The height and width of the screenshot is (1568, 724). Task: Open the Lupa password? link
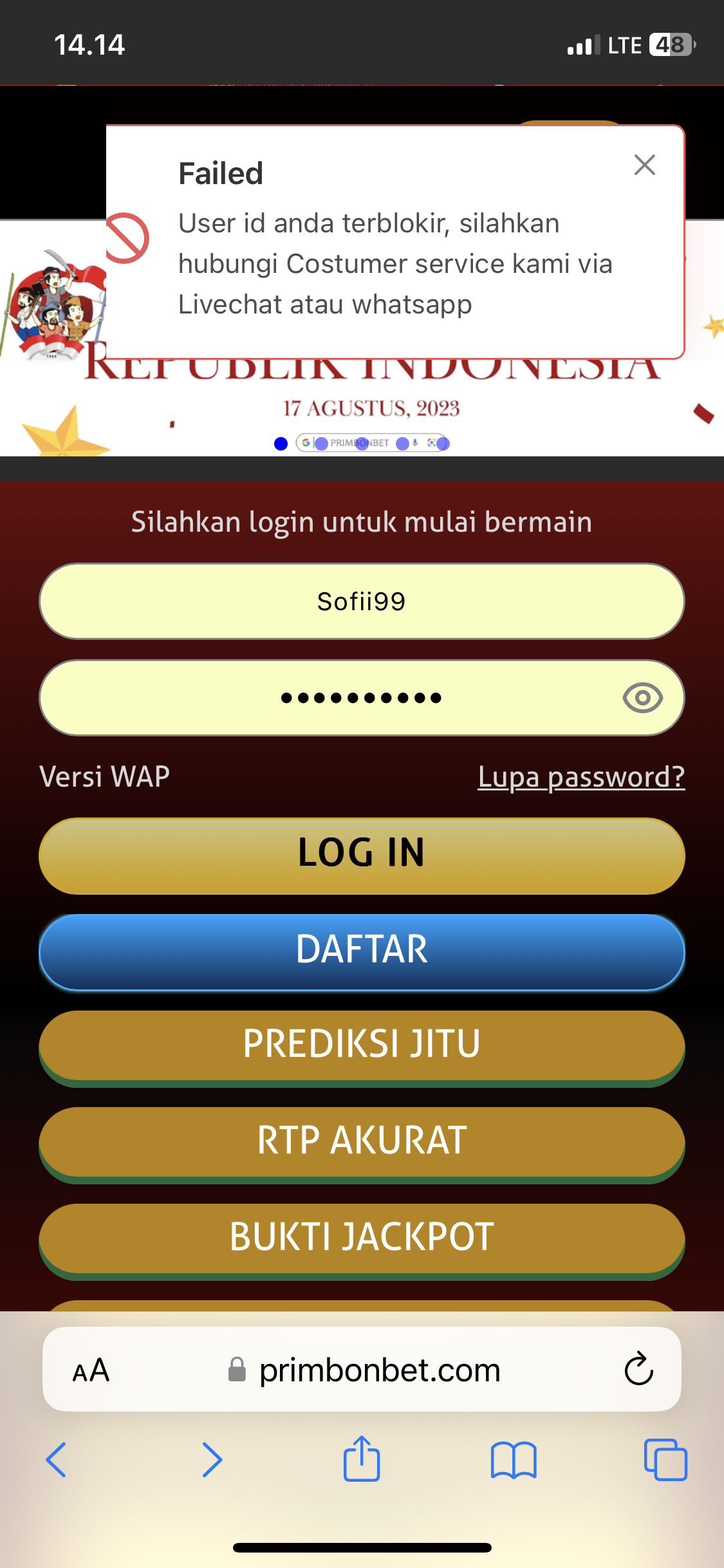pos(580,777)
